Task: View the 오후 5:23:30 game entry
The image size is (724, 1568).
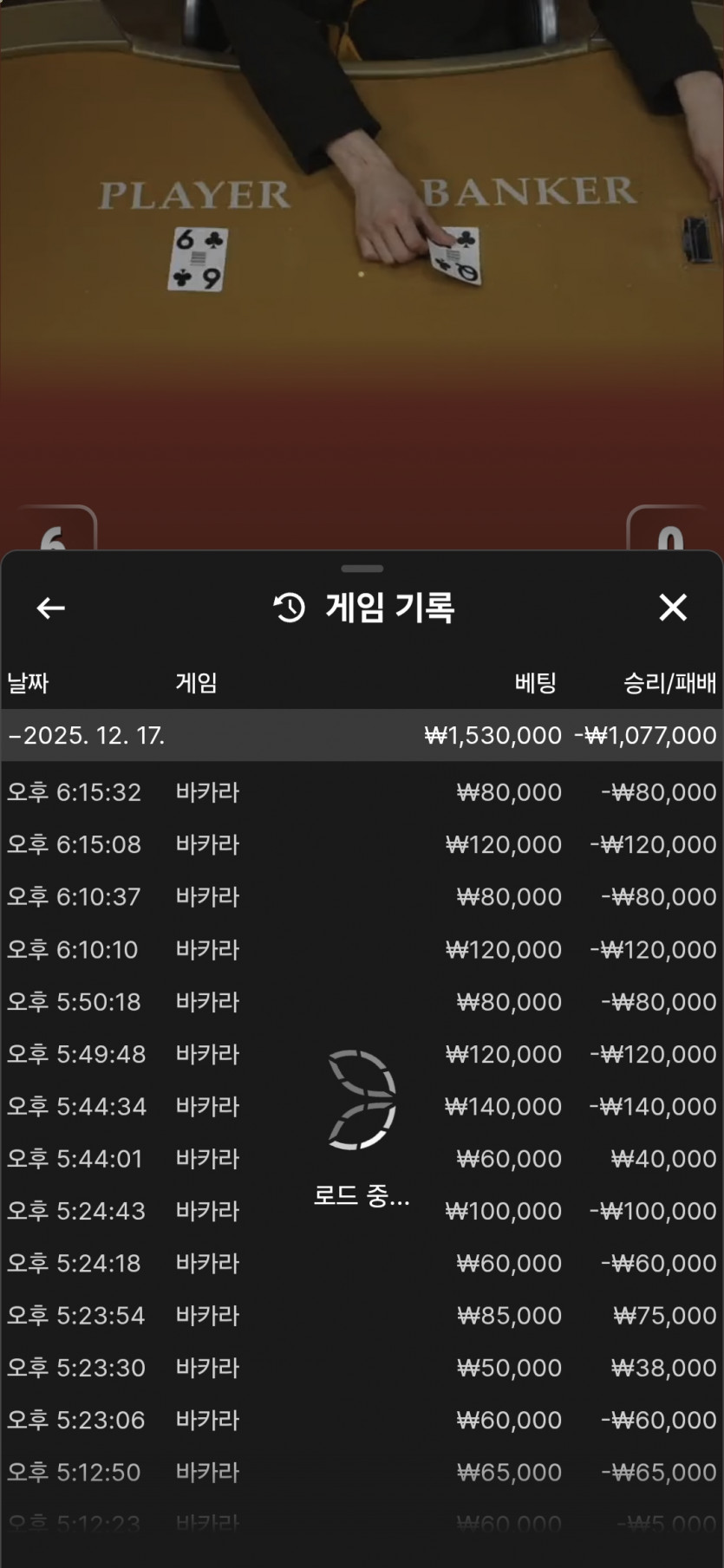Action: (x=361, y=1368)
